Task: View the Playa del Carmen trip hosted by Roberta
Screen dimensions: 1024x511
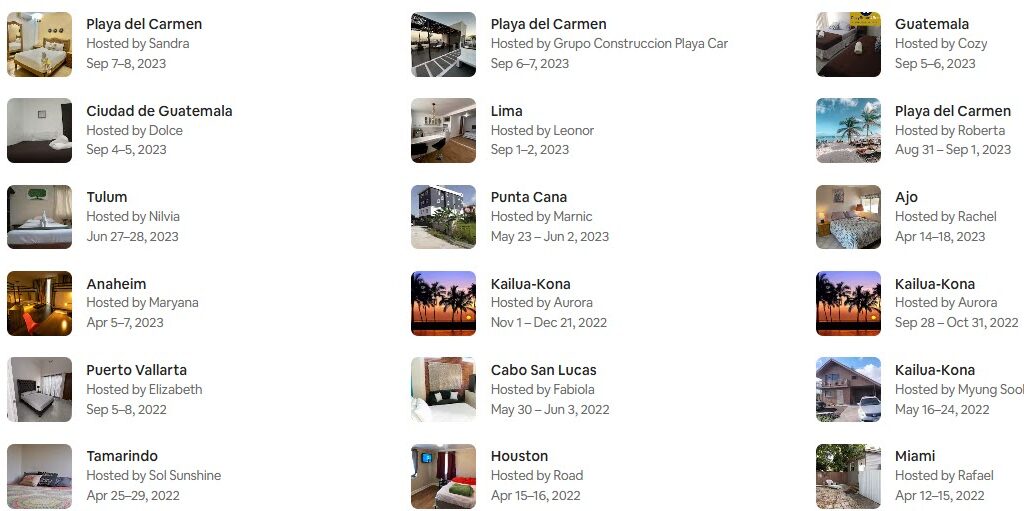Action: click(952, 111)
